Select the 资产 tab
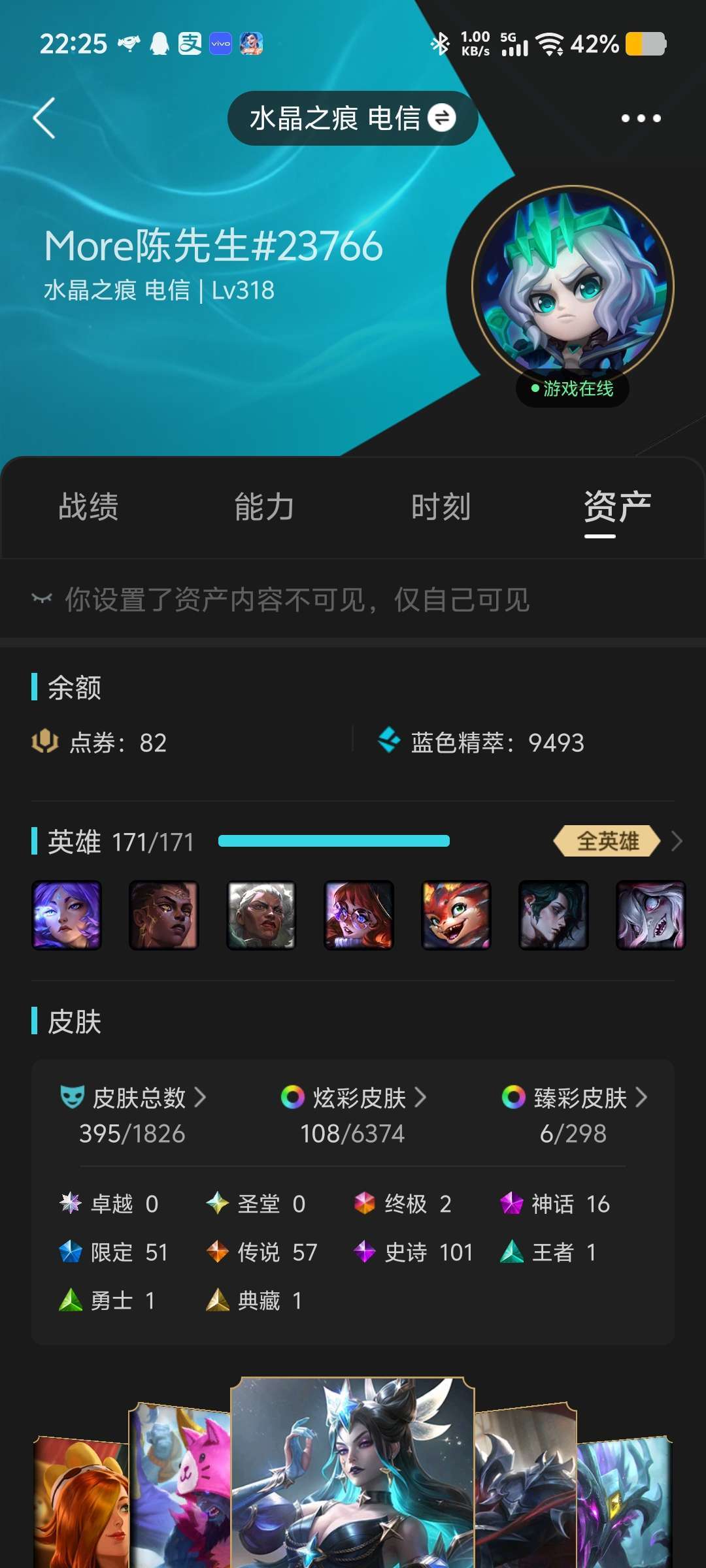Screen dimensions: 706x1568 point(618,507)
